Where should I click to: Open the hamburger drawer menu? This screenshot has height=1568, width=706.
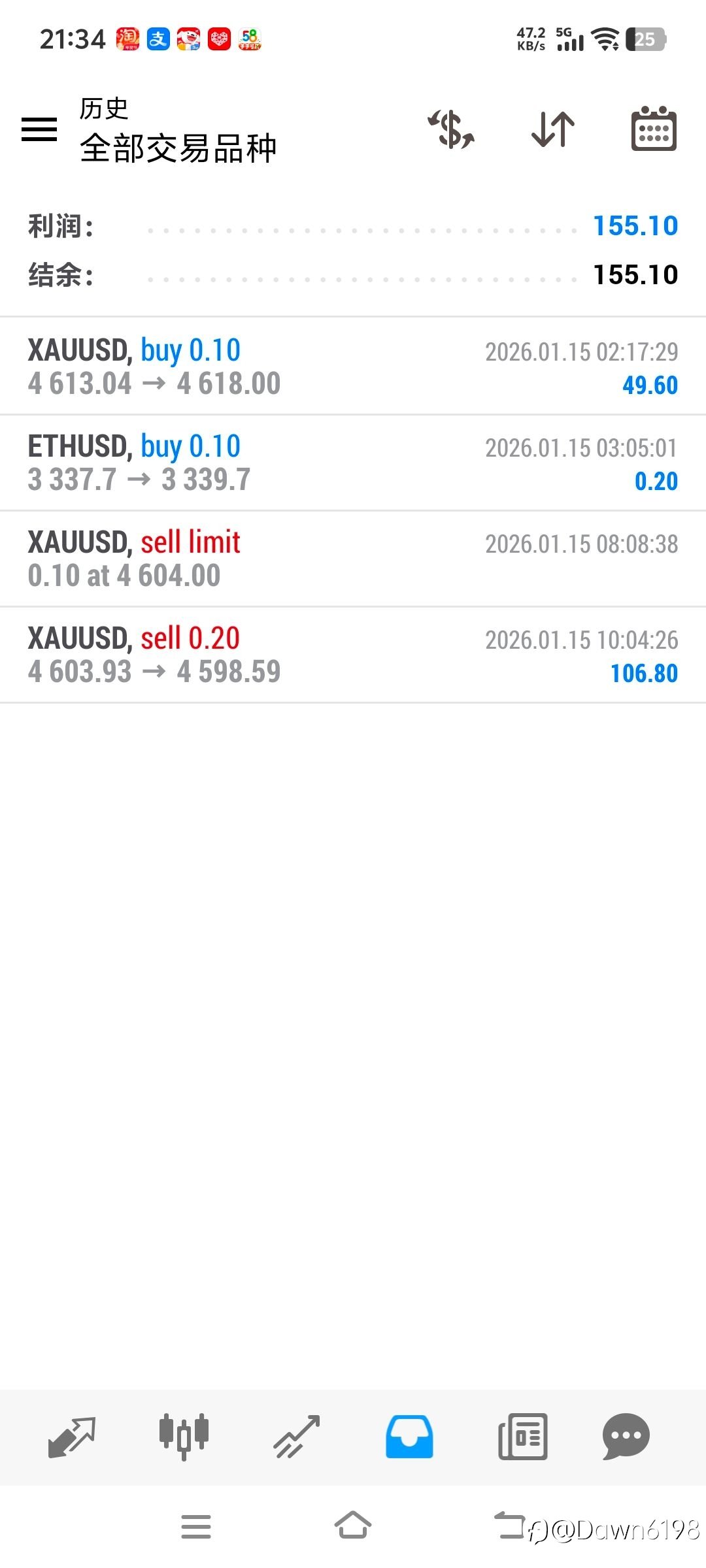(39, 129)
